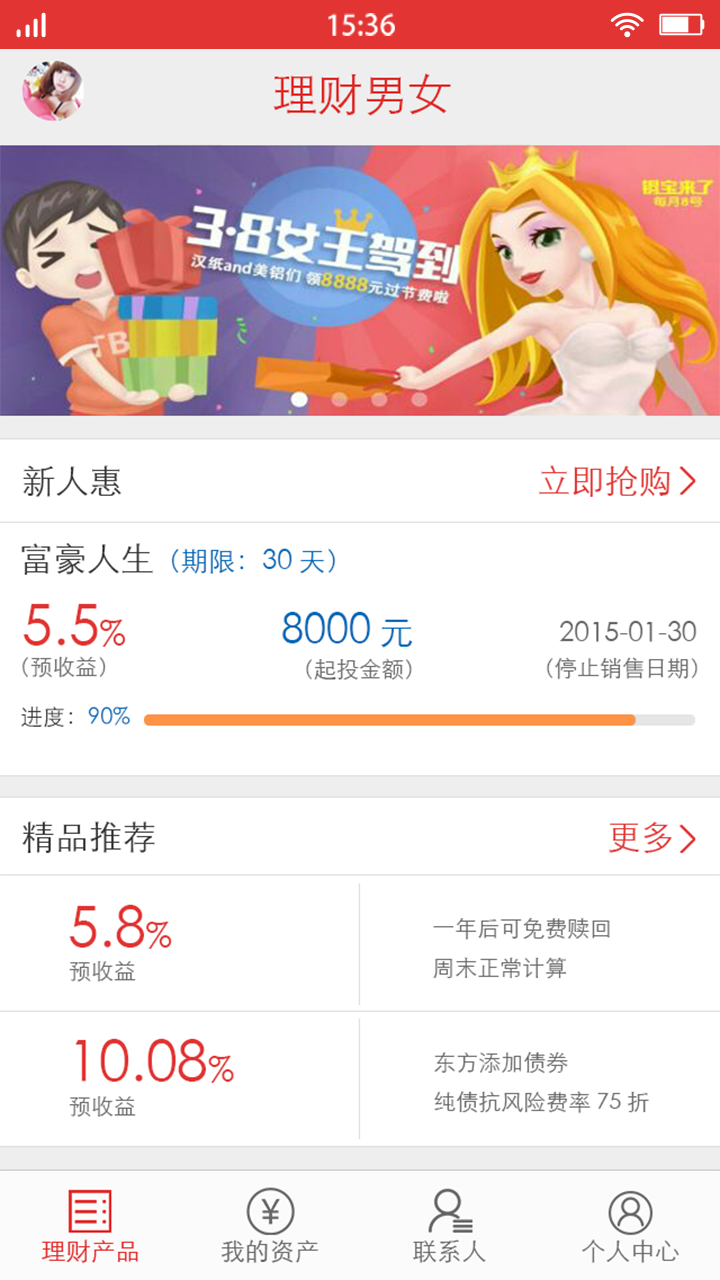Select the second banner page indicator dot
The height and width of the screenshot is (1280, 720).
point(339,399)
